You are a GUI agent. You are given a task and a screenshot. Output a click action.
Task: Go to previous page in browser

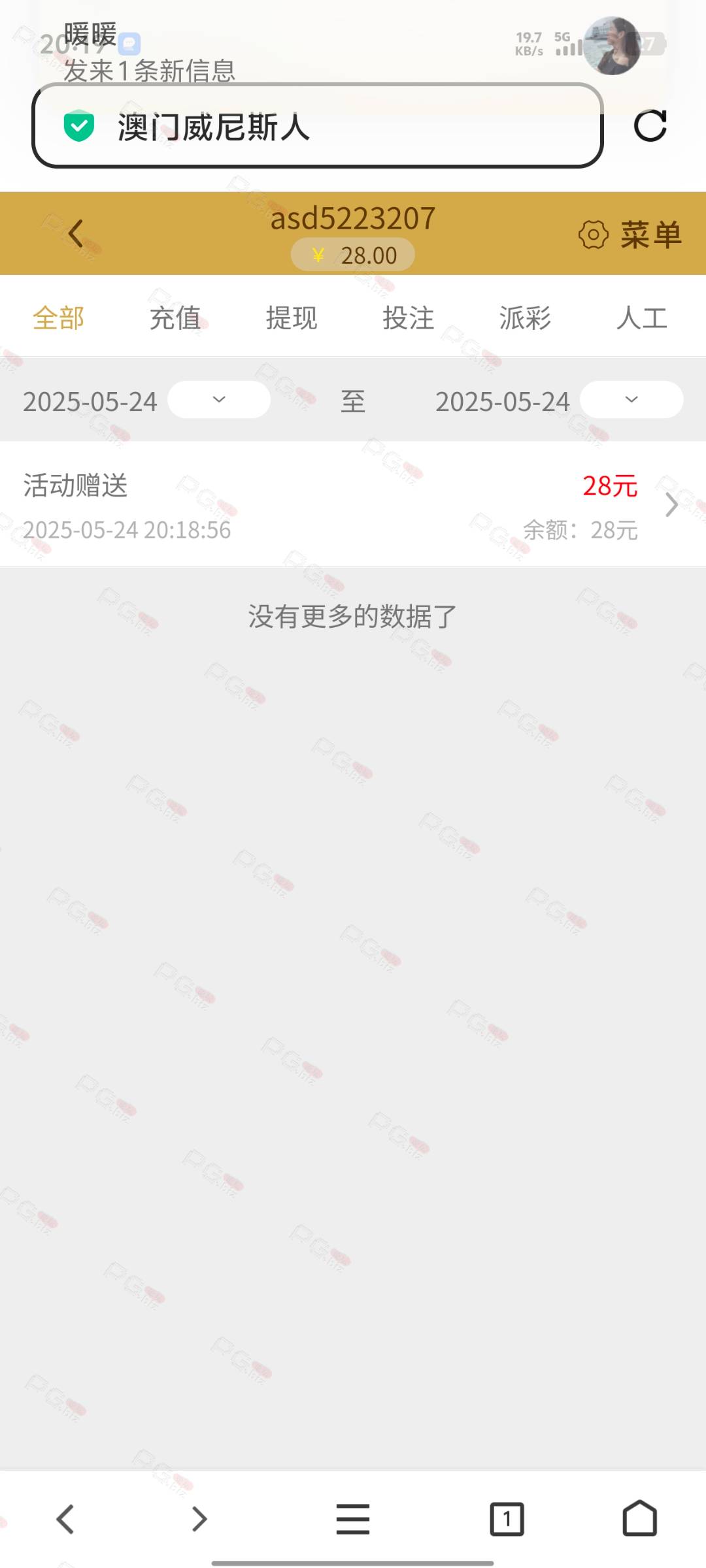[x=65, y=1519]
